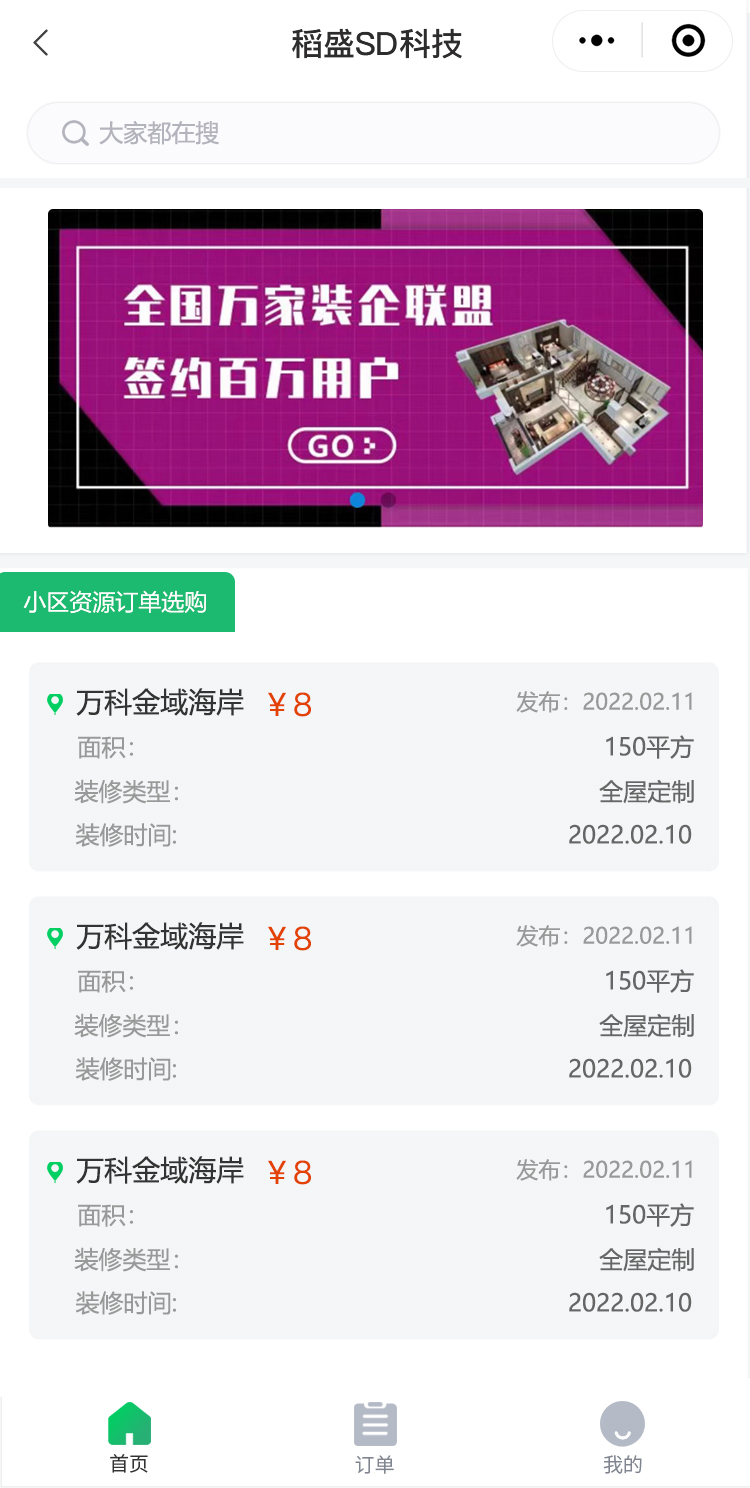Go back using the top-left arrow

click(x=40, y=43)
